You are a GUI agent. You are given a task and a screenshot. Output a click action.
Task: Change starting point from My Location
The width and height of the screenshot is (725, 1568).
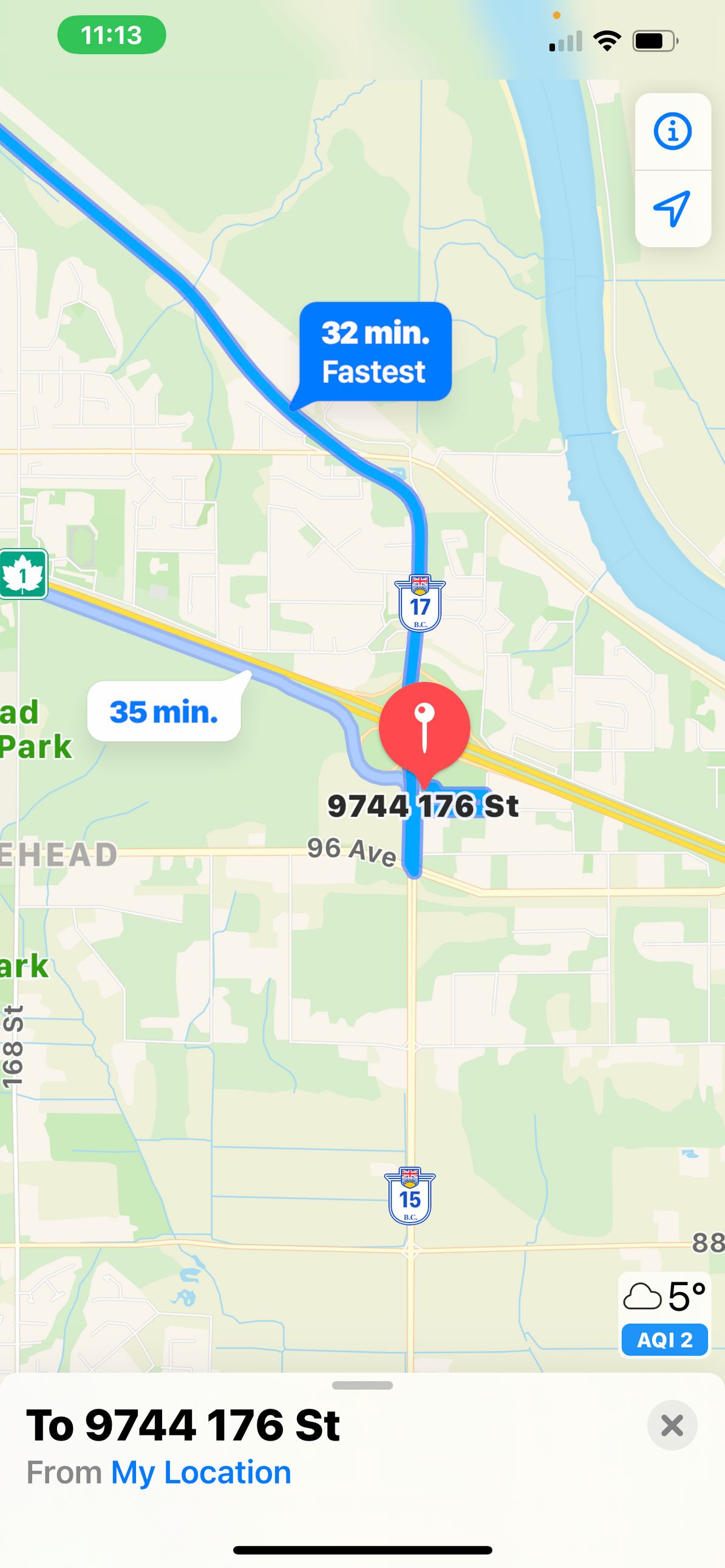click(x=200, y=1473)
